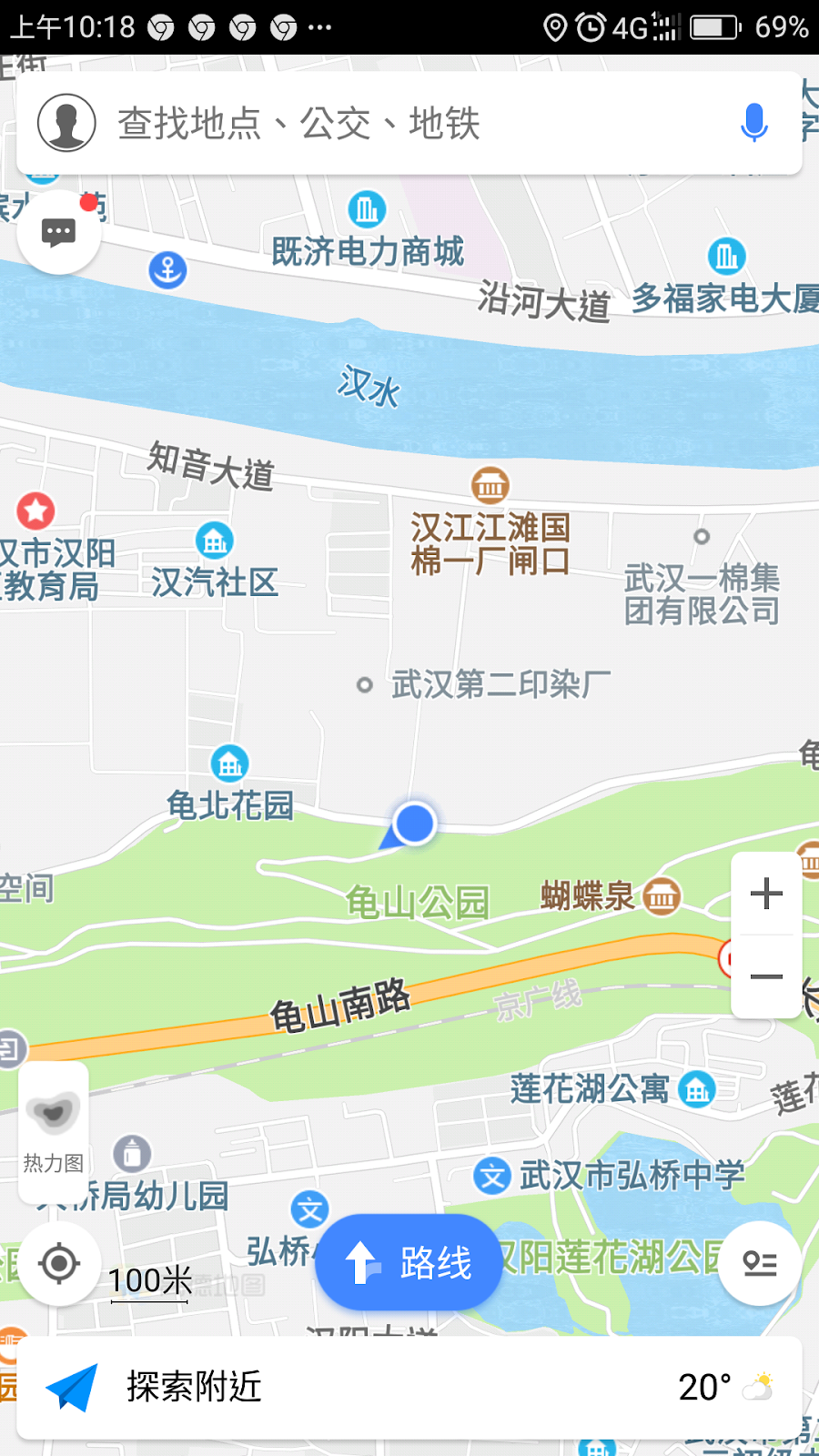Zoom in the map

[x=766, y=894]
